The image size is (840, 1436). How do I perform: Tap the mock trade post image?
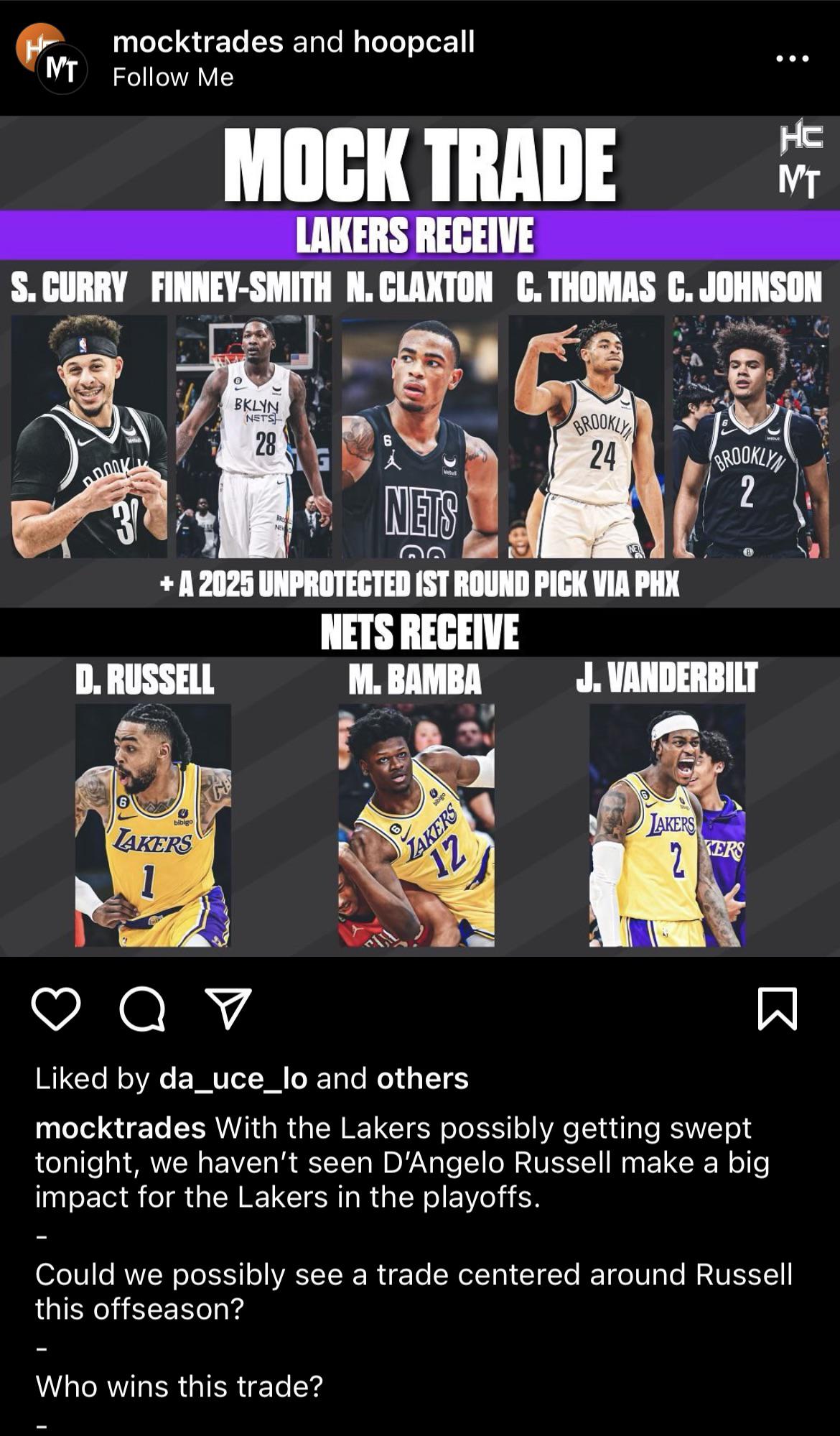(420, 535)
